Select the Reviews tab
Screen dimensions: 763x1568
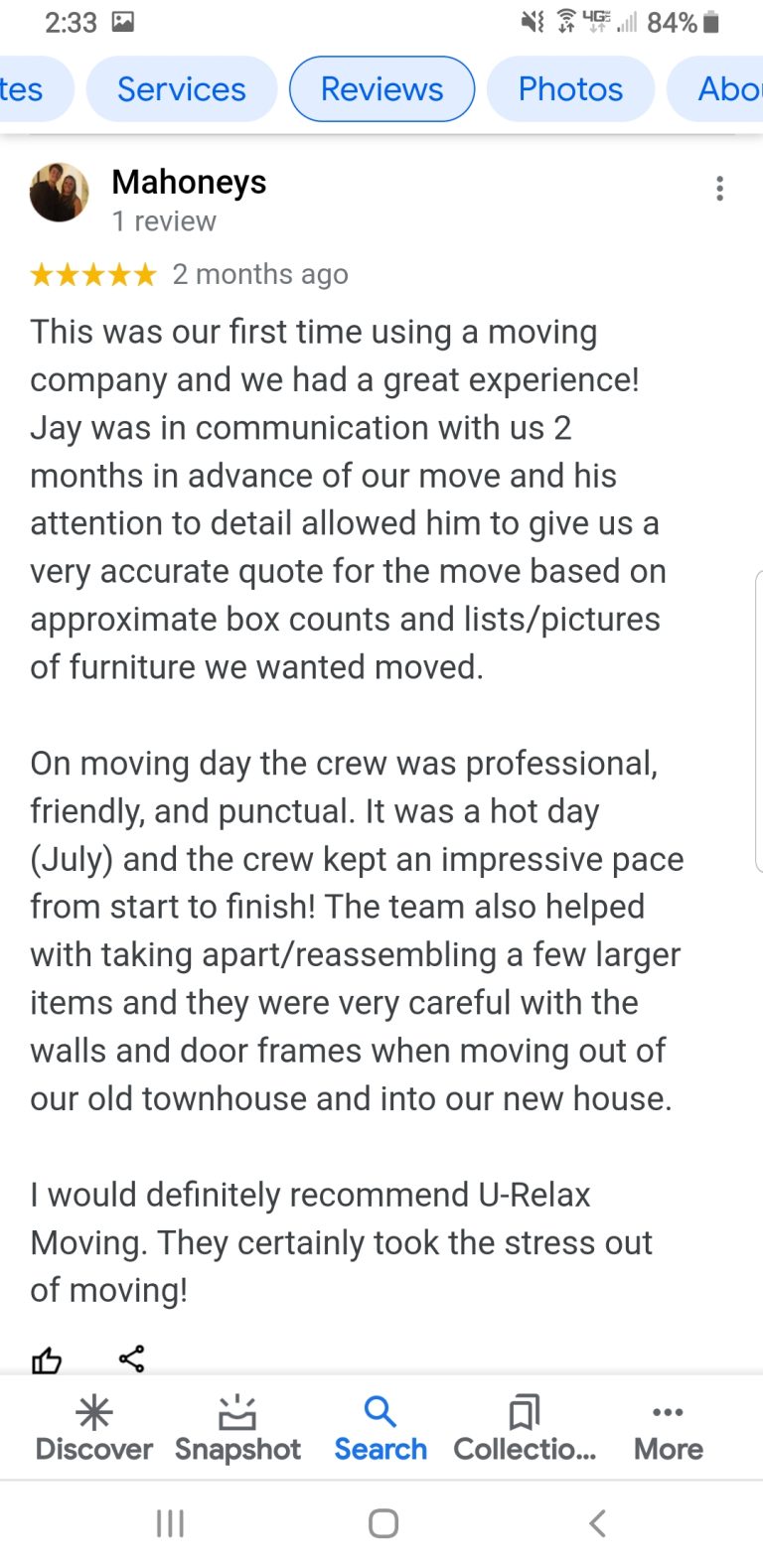point(381,89)
